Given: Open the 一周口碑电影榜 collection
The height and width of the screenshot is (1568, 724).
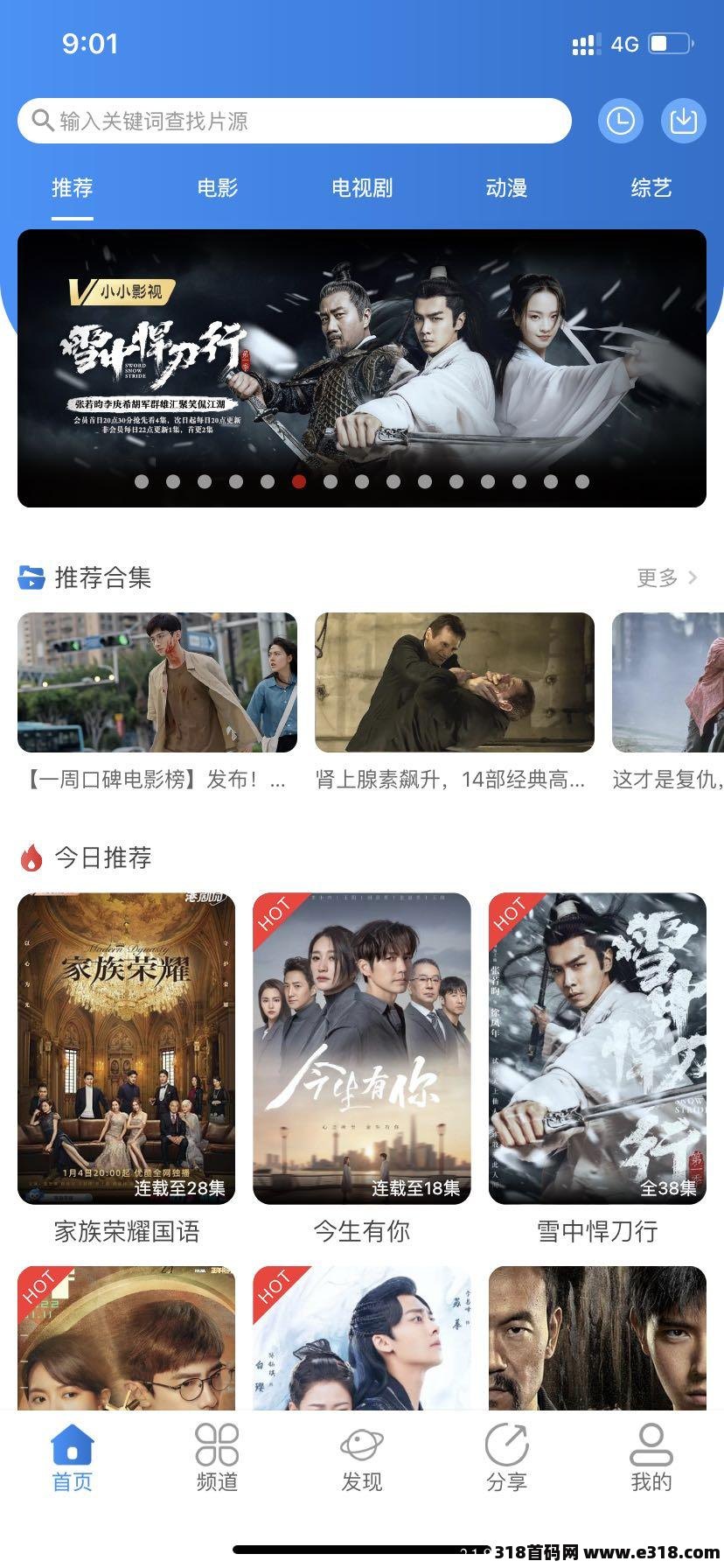Looking at the screenshot, I should tap(157, 682).
